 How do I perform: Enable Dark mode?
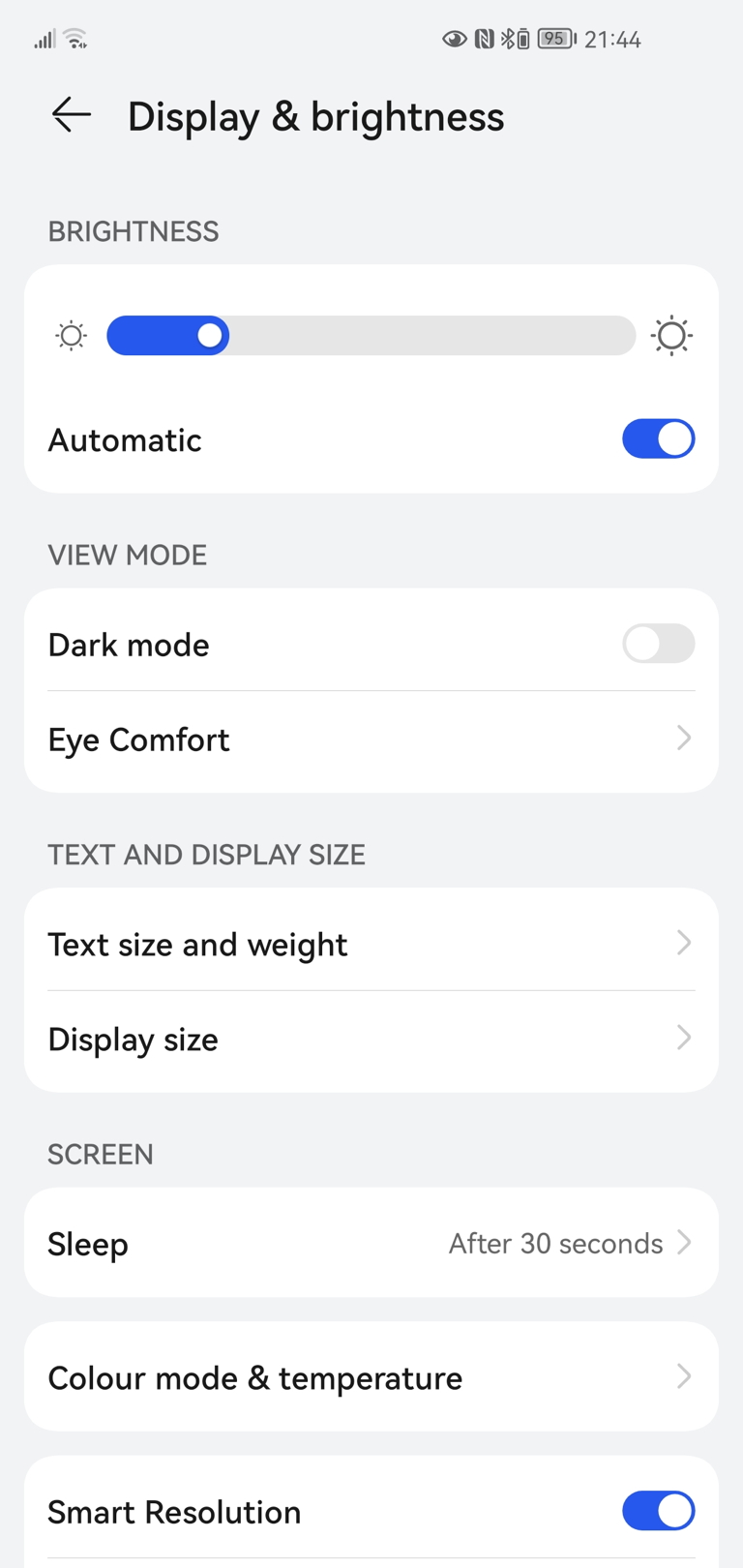[658, 644]
